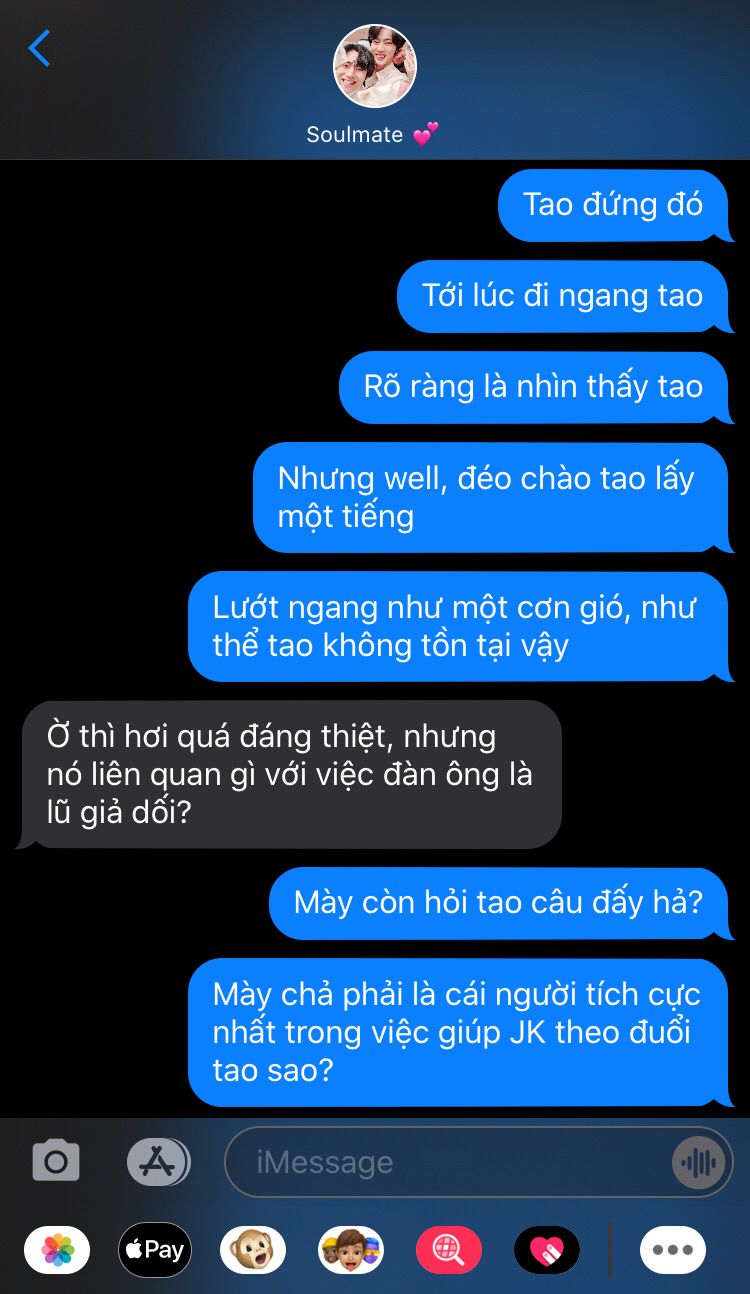
Task: Open the Photos iMessage app
Action: [x=57, y=1250]
